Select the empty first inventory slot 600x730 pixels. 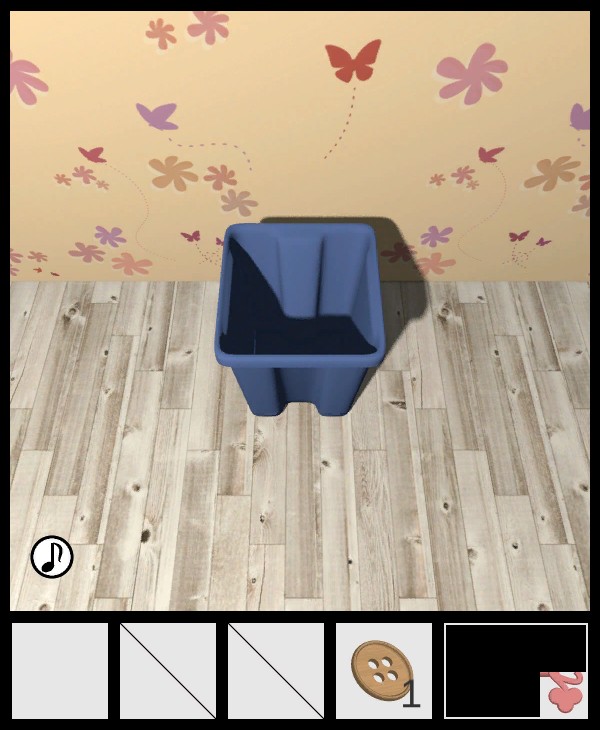(60, 671)
